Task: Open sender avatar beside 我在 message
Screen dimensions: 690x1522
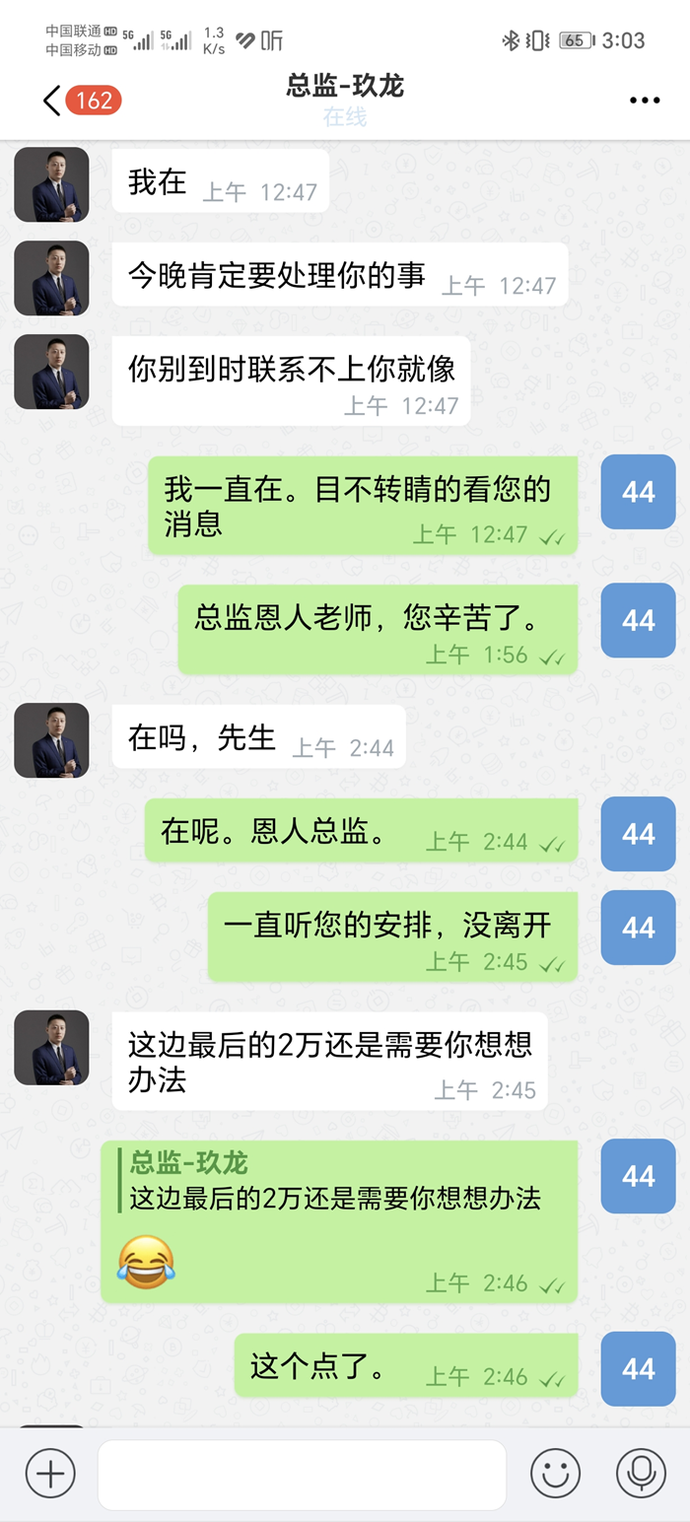Action: pos(51,184)
